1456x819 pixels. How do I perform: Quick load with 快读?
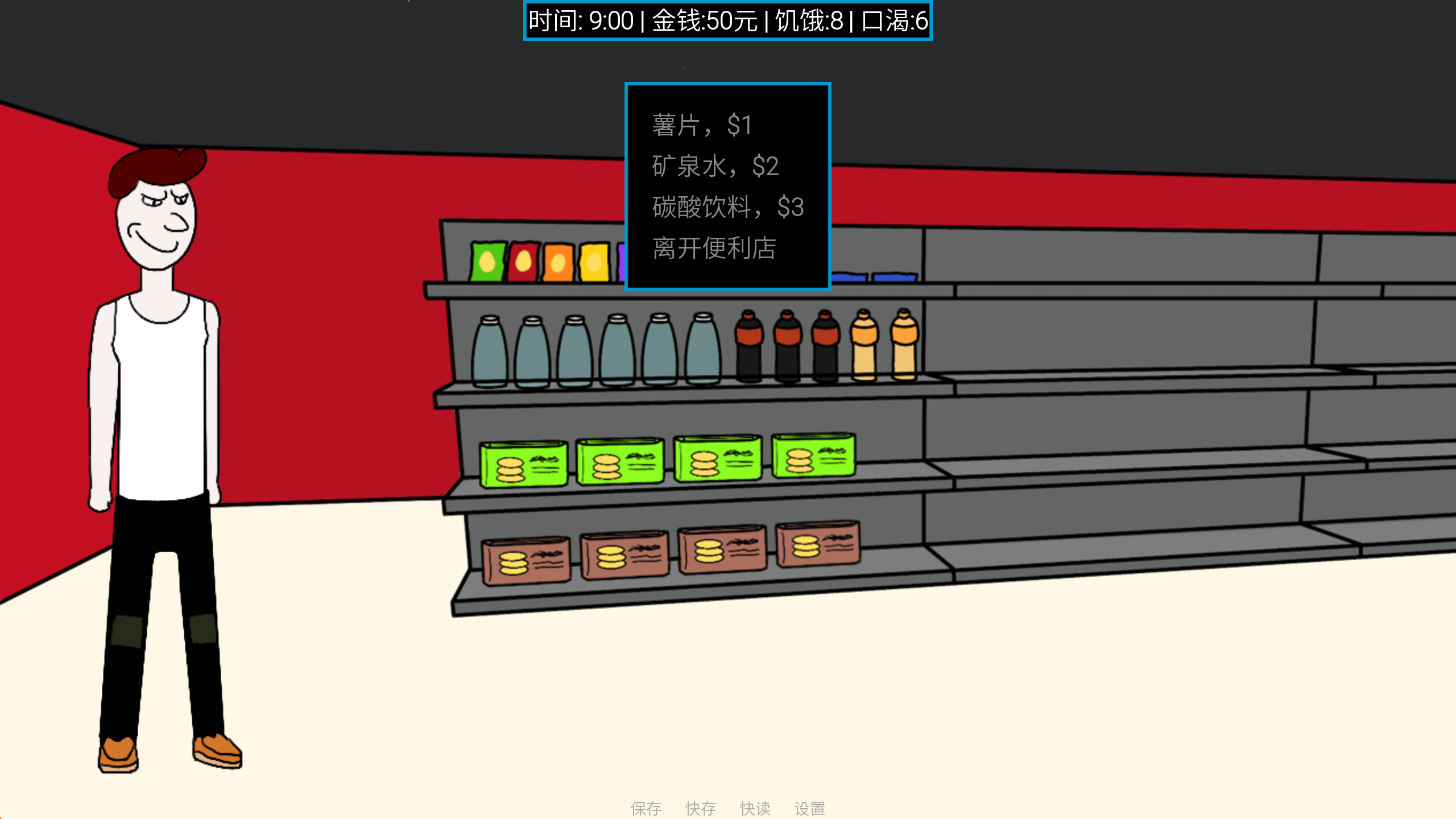click(x=755, y=808)
